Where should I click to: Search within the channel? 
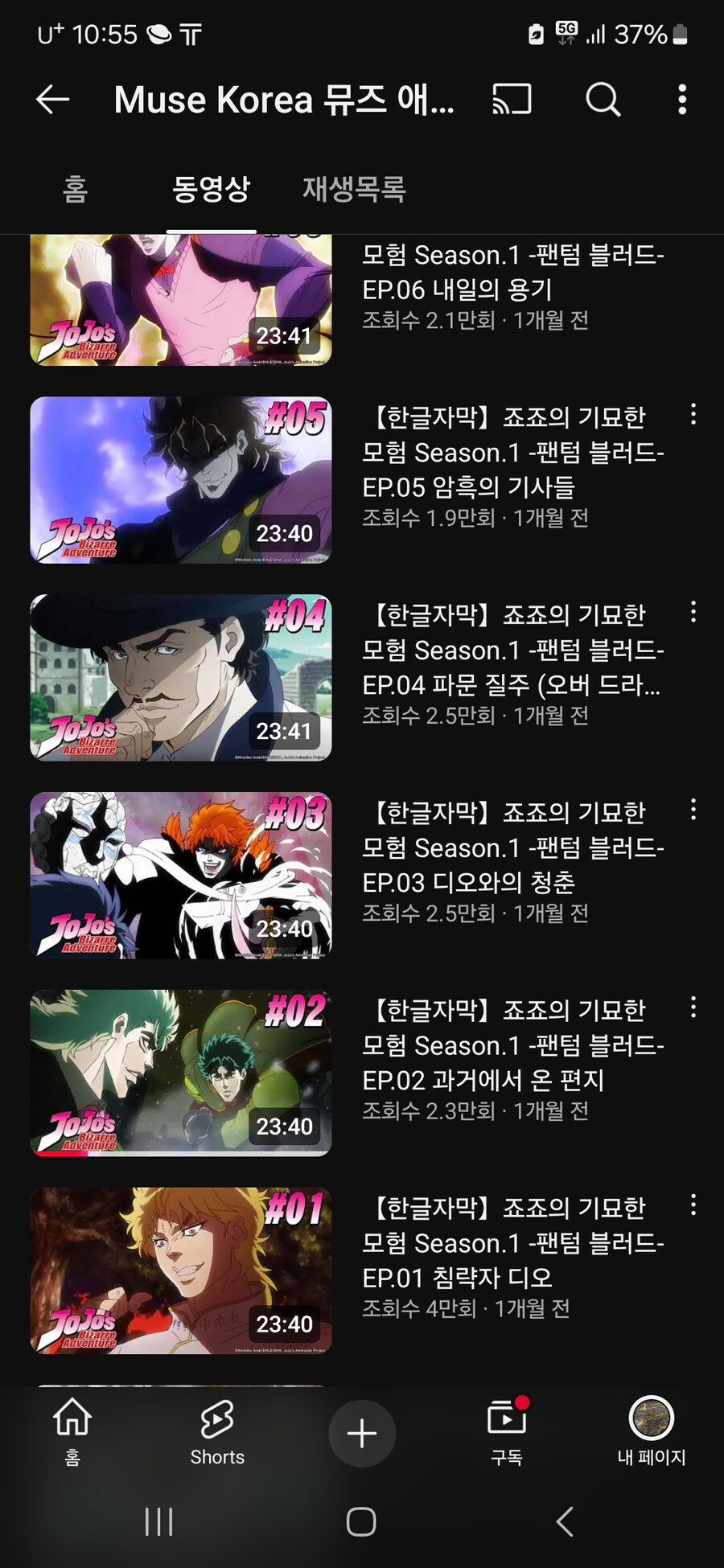click(603, 100)
